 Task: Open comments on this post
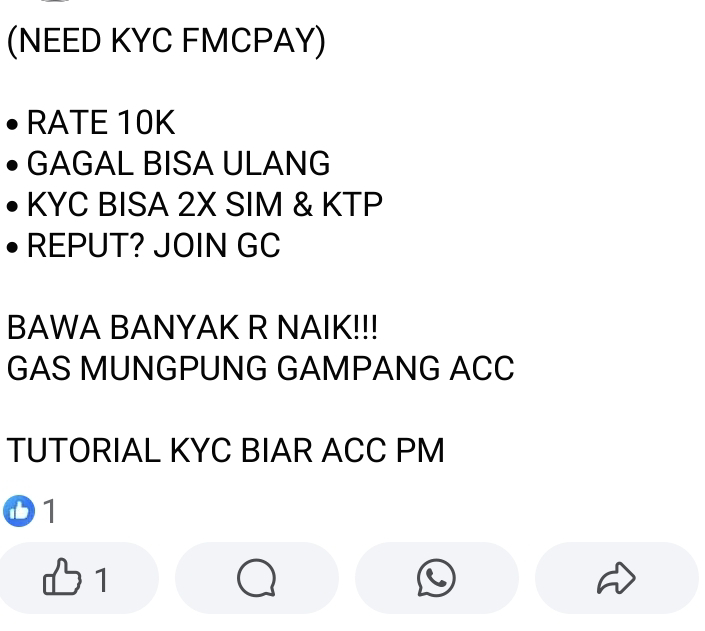(x=257, y=578)
